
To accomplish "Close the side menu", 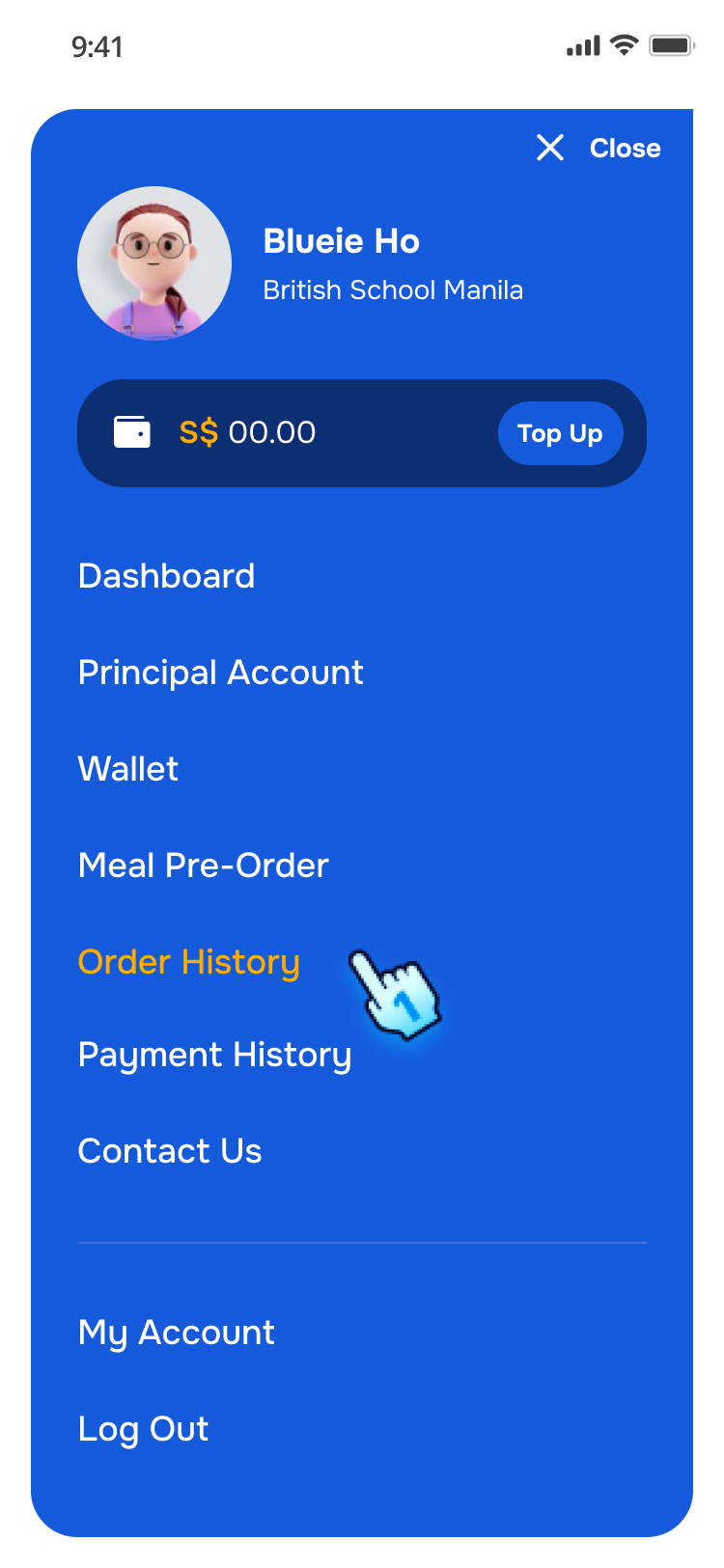I will tap(599, 149).
